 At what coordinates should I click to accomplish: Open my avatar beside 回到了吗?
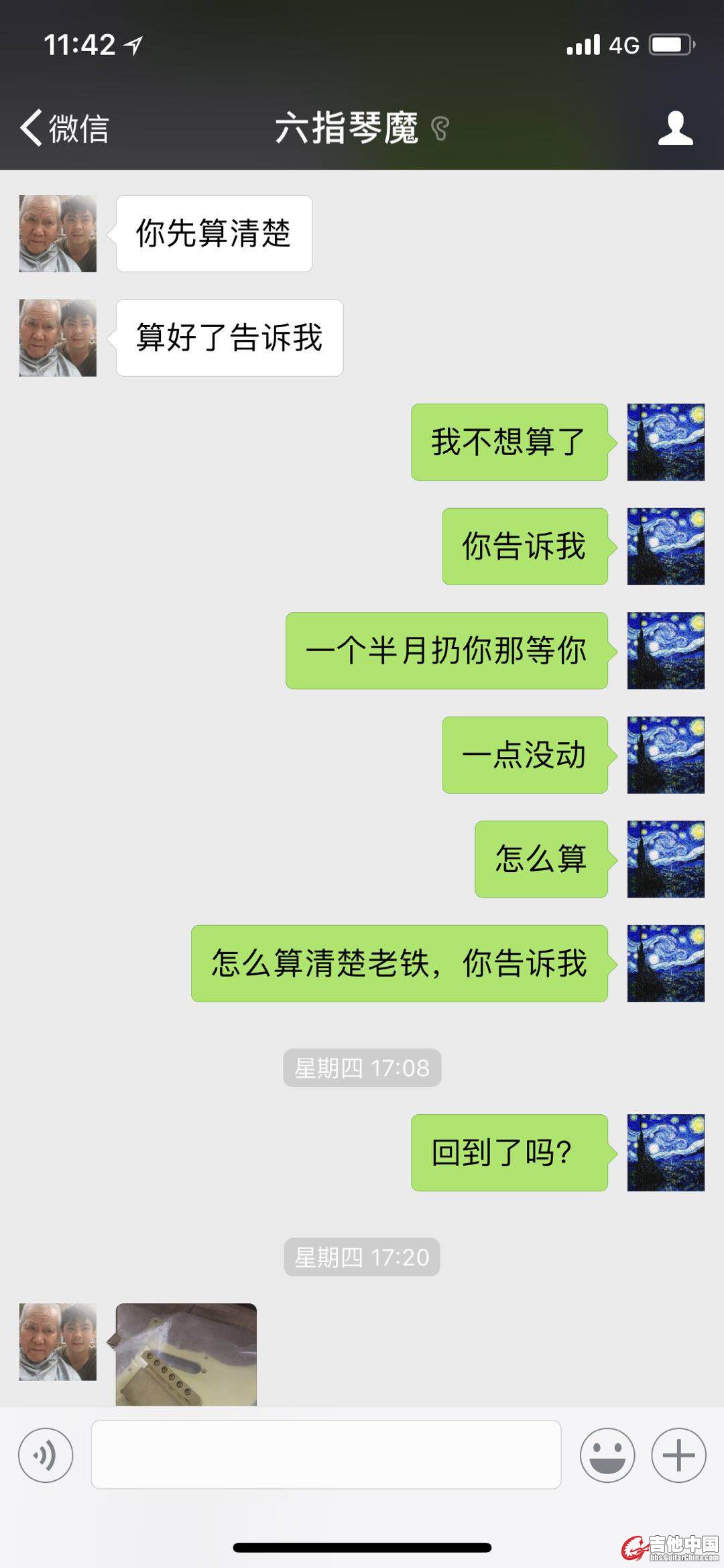pos(665,1152)
